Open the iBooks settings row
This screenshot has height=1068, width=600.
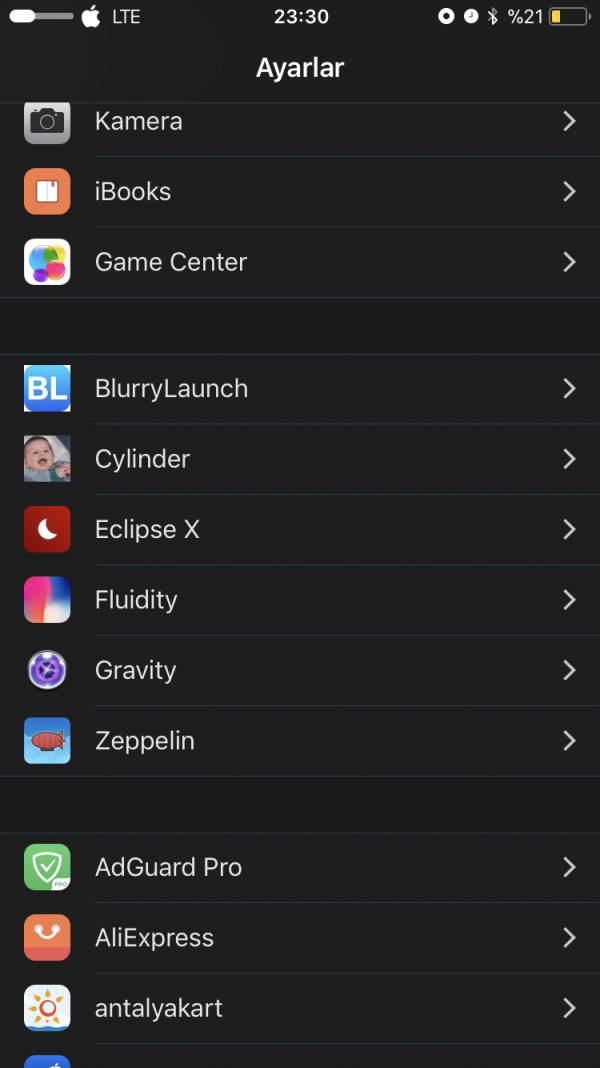pyautogui.click(x=300, y=192)
